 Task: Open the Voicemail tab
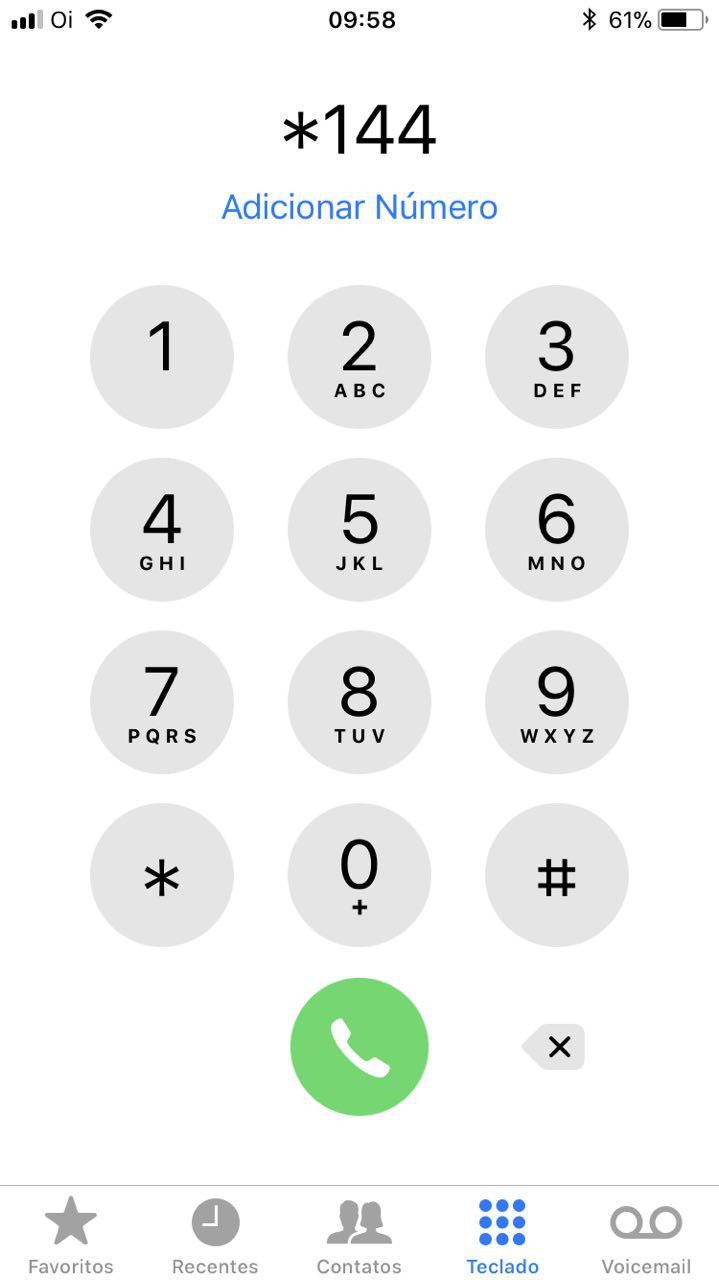[x=646, y=1236]
